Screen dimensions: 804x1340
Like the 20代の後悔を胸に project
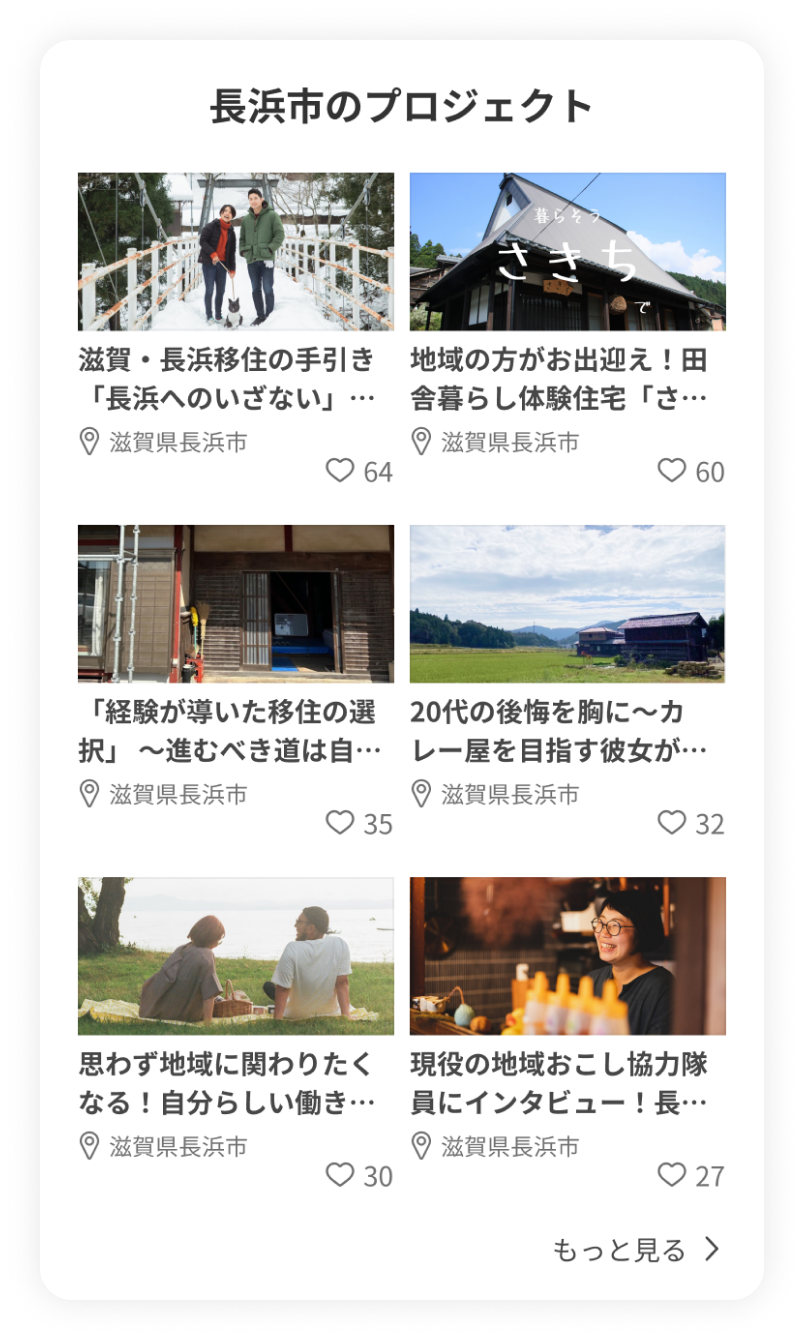672,823
